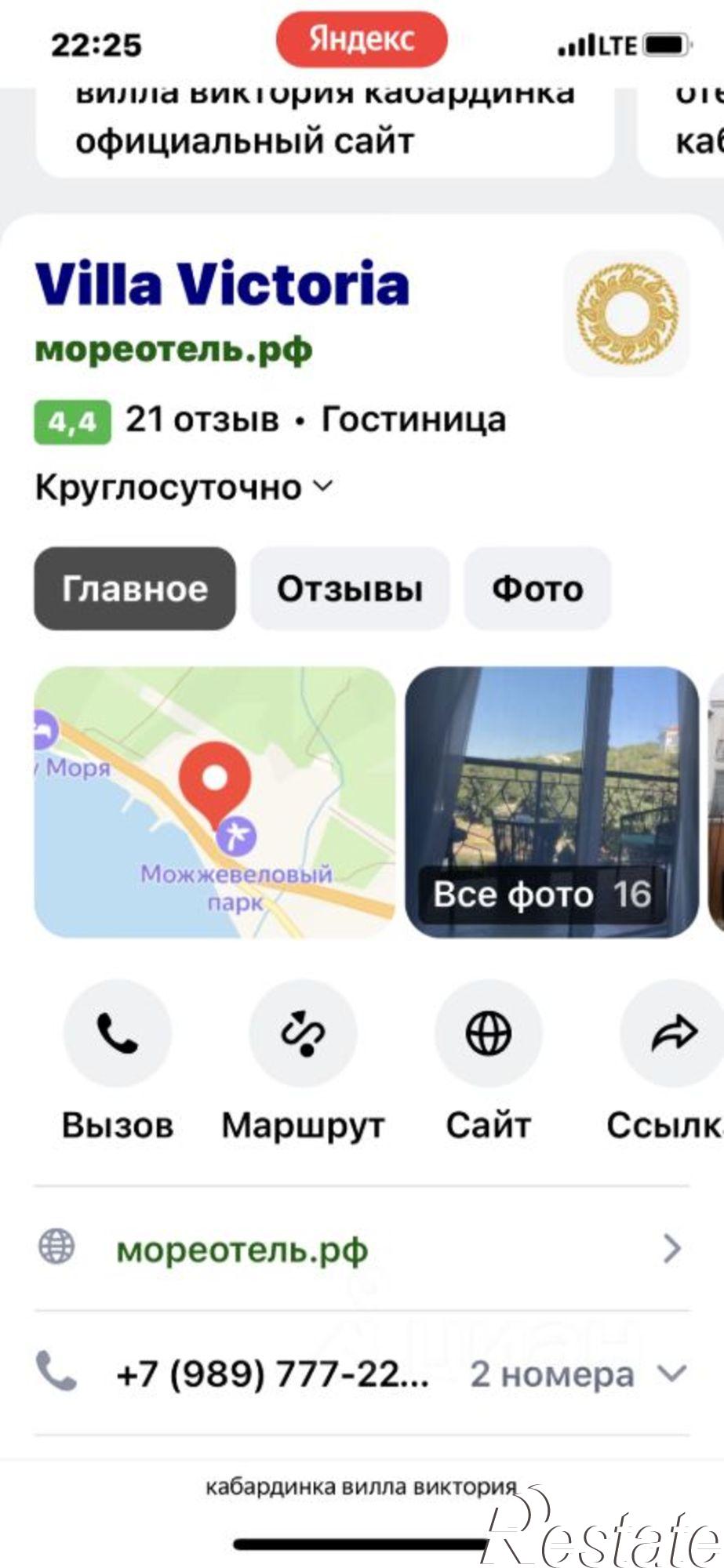724x1568 pixels.
Task: Select the Главное tab
Action: (134, 590)
